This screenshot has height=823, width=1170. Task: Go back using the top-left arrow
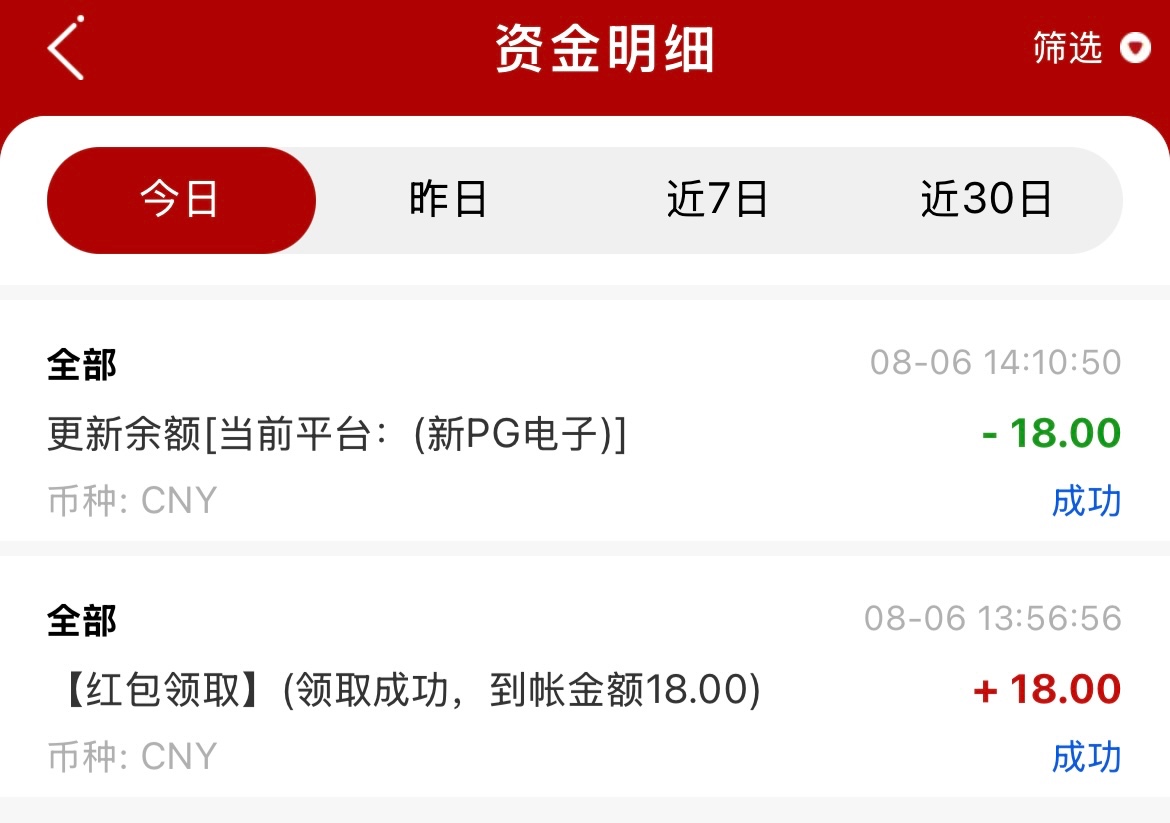[x=66, y=48]
